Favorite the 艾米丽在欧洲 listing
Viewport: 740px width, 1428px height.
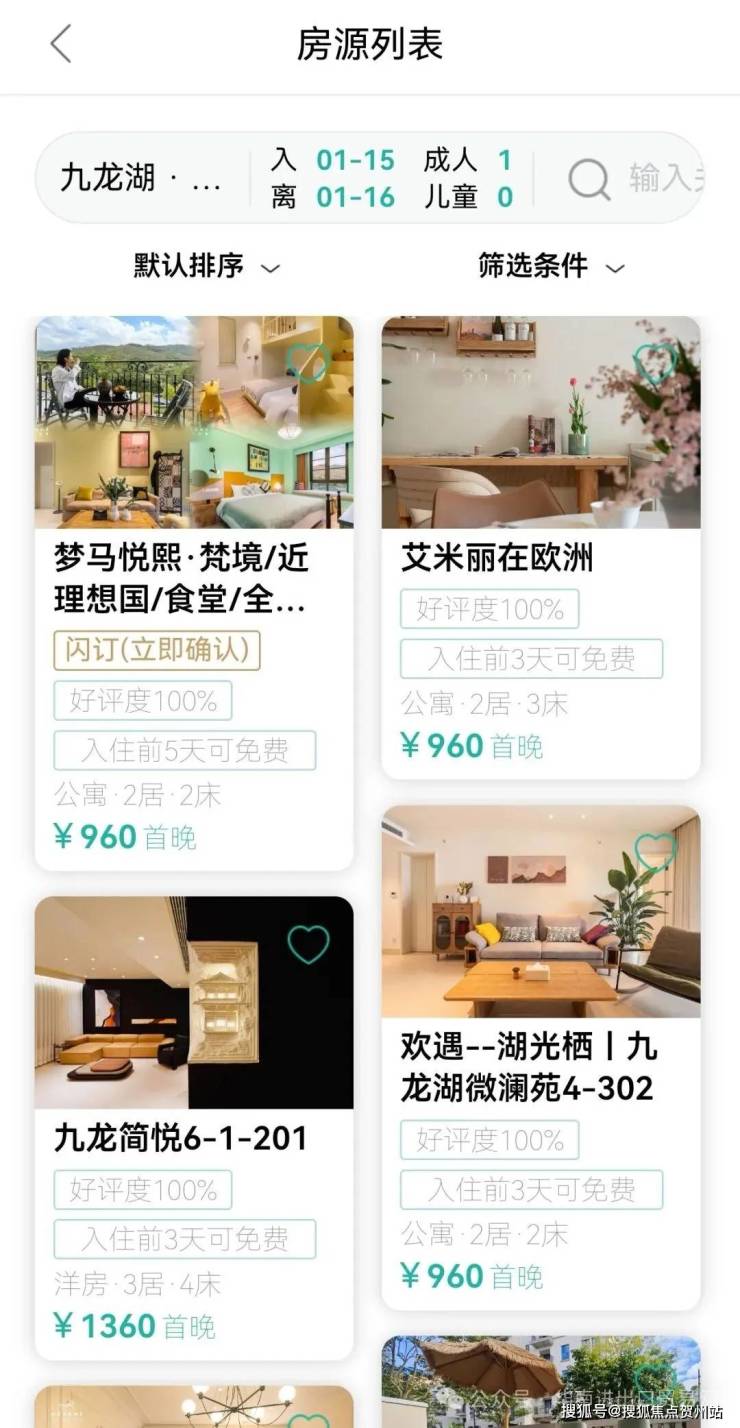point(655,363)
